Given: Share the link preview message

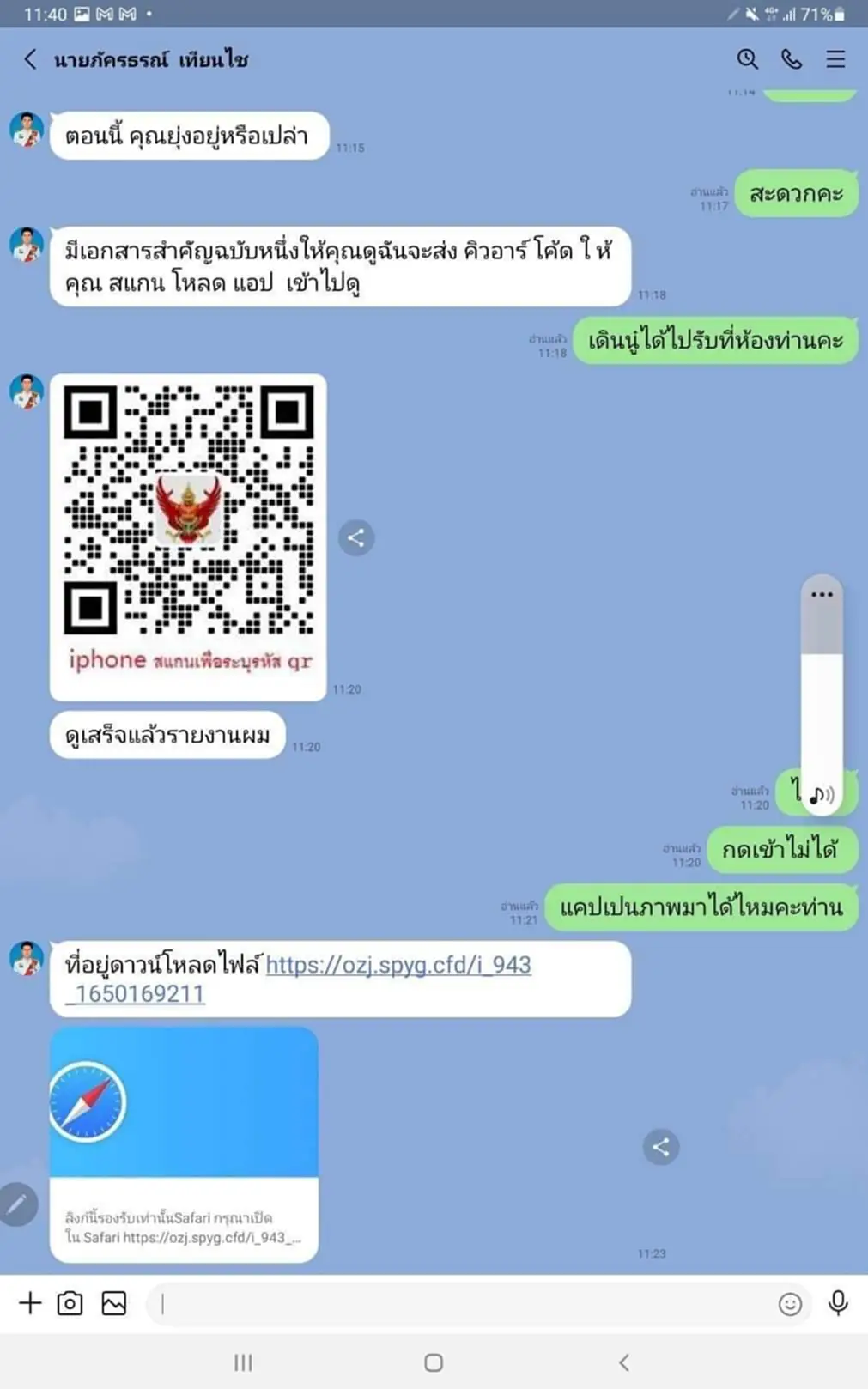Looking at the screenshot, I should (660, 1147).
